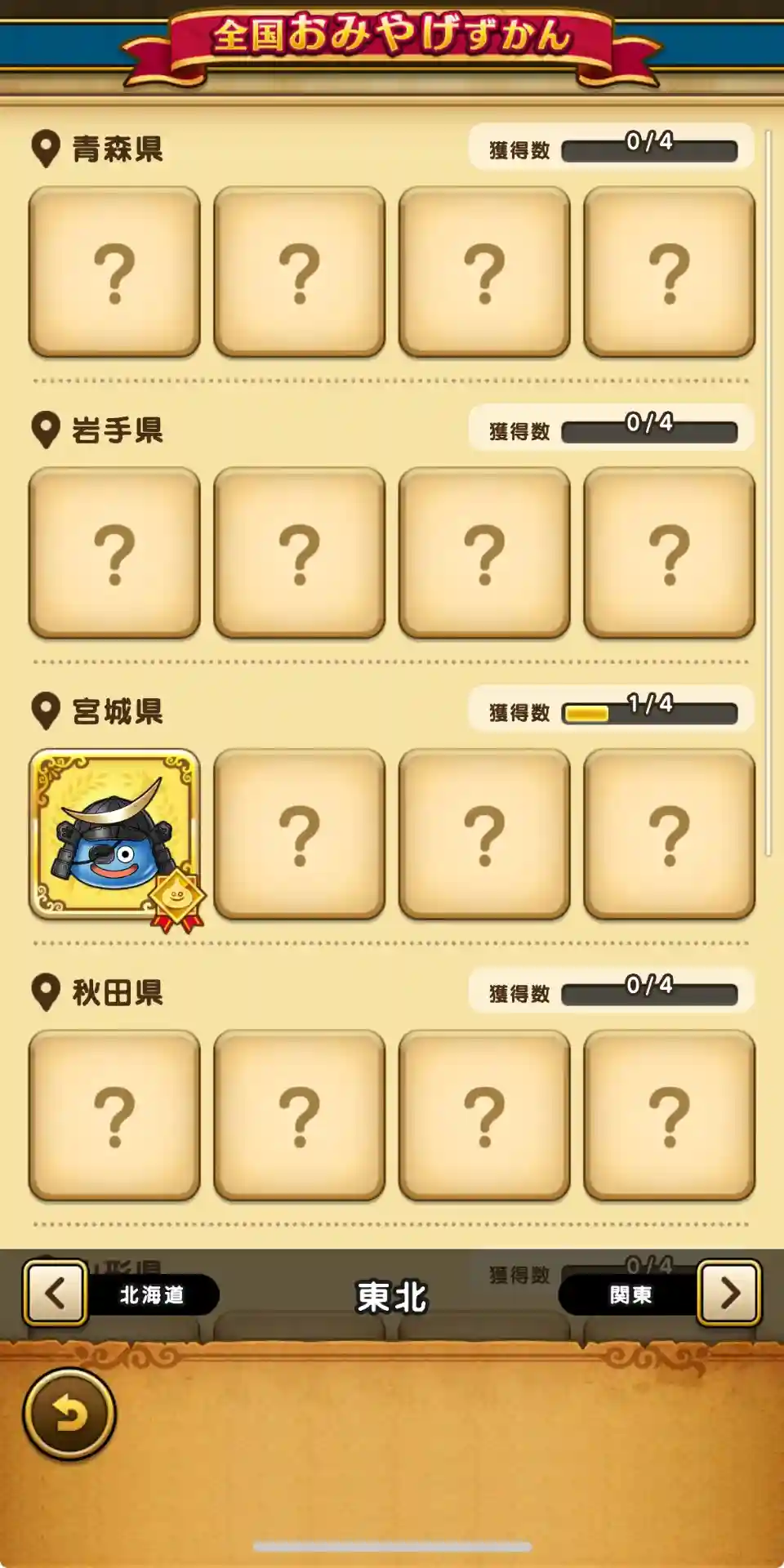Go to the next region 関東
The height and width of the screenshot is (1568, 784).
pyautogui.click(x=728, y=1293)
